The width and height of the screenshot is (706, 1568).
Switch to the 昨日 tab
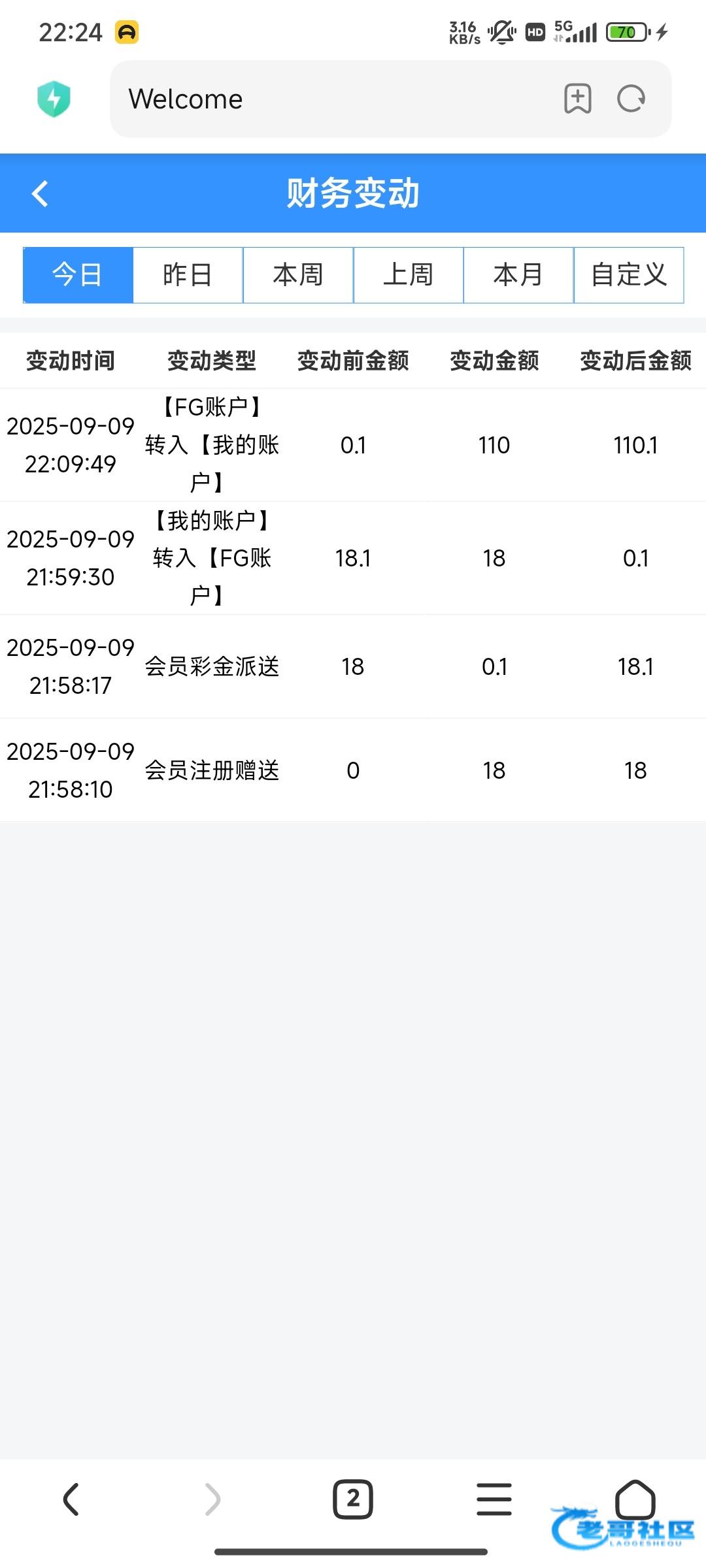coord(188,275)
